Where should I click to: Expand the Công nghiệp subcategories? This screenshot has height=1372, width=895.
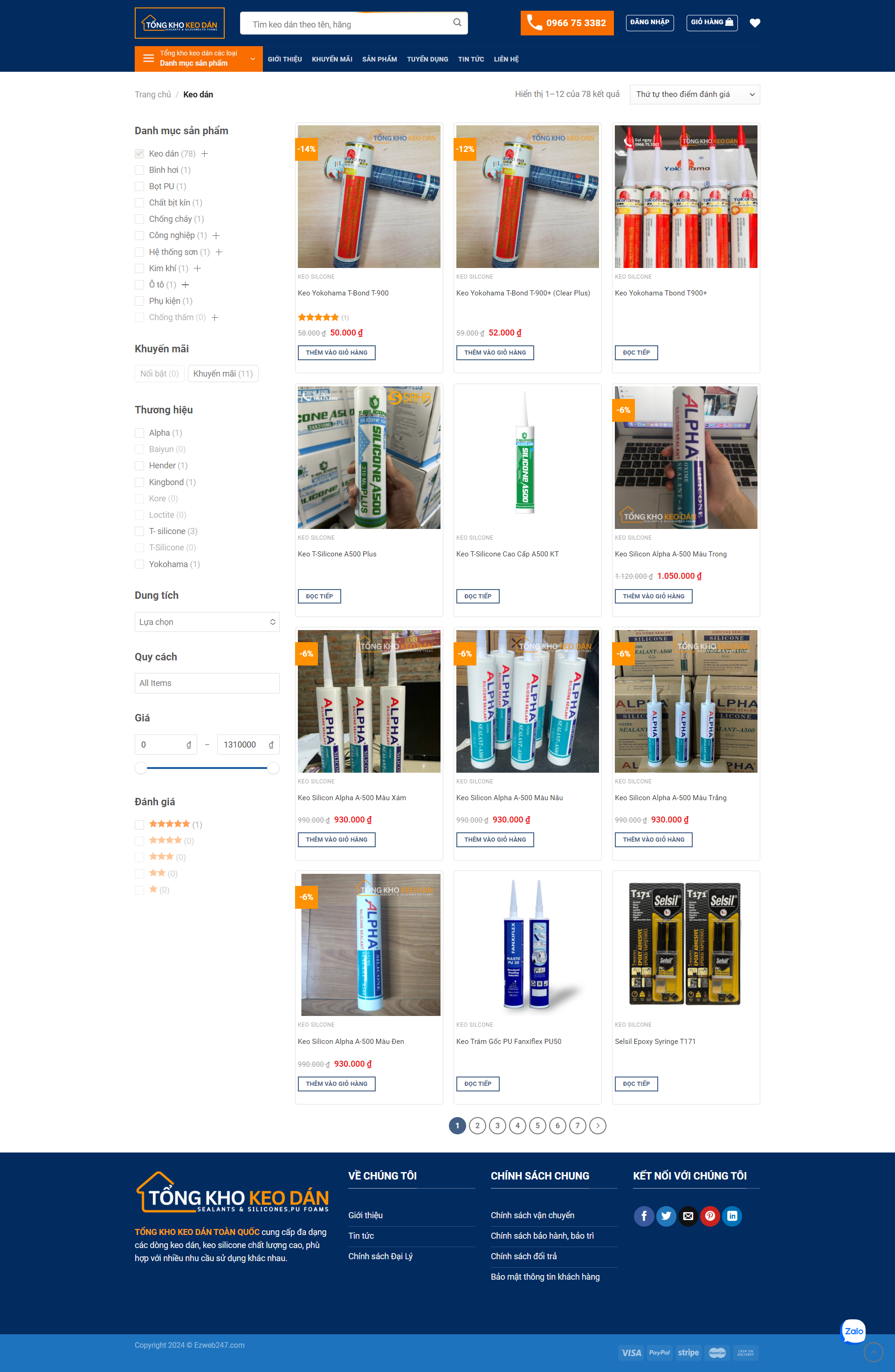(216, 236)
